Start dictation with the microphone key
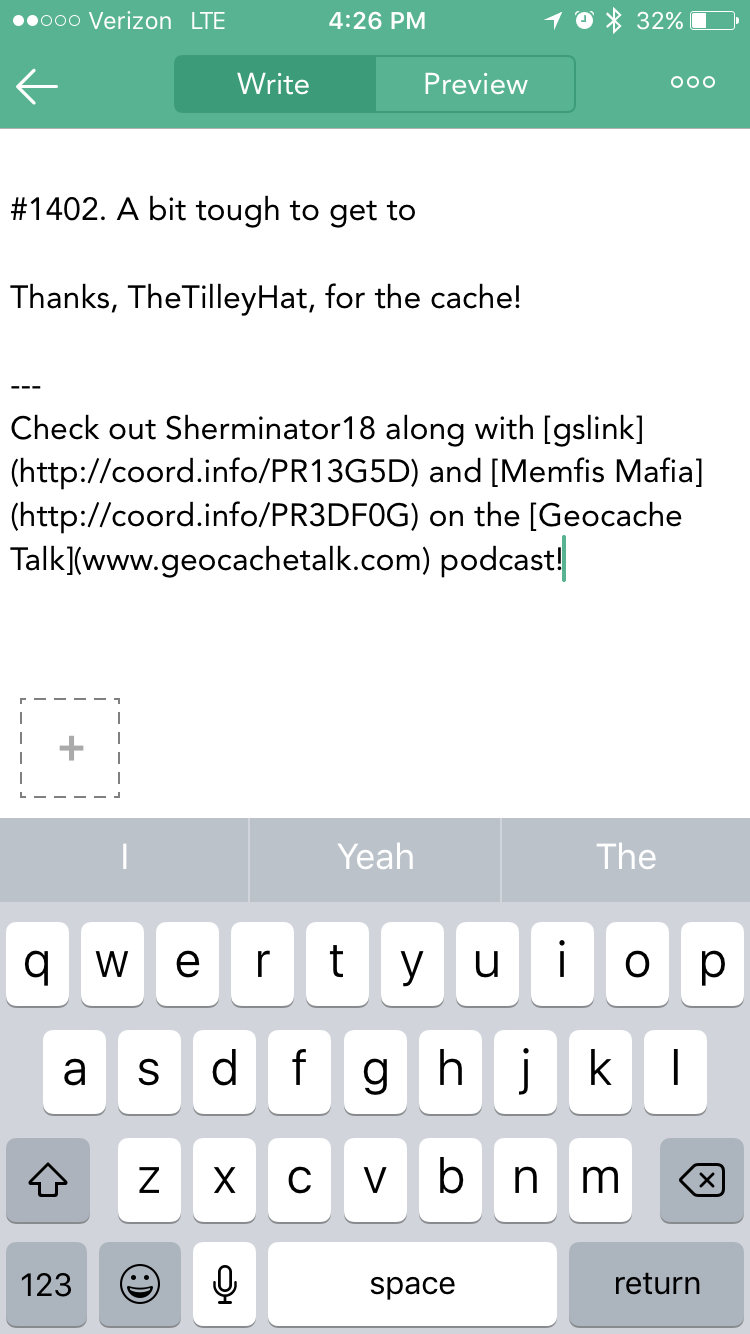The width and height of the screenshot is (750, 1334). [x=226, y=1284]
